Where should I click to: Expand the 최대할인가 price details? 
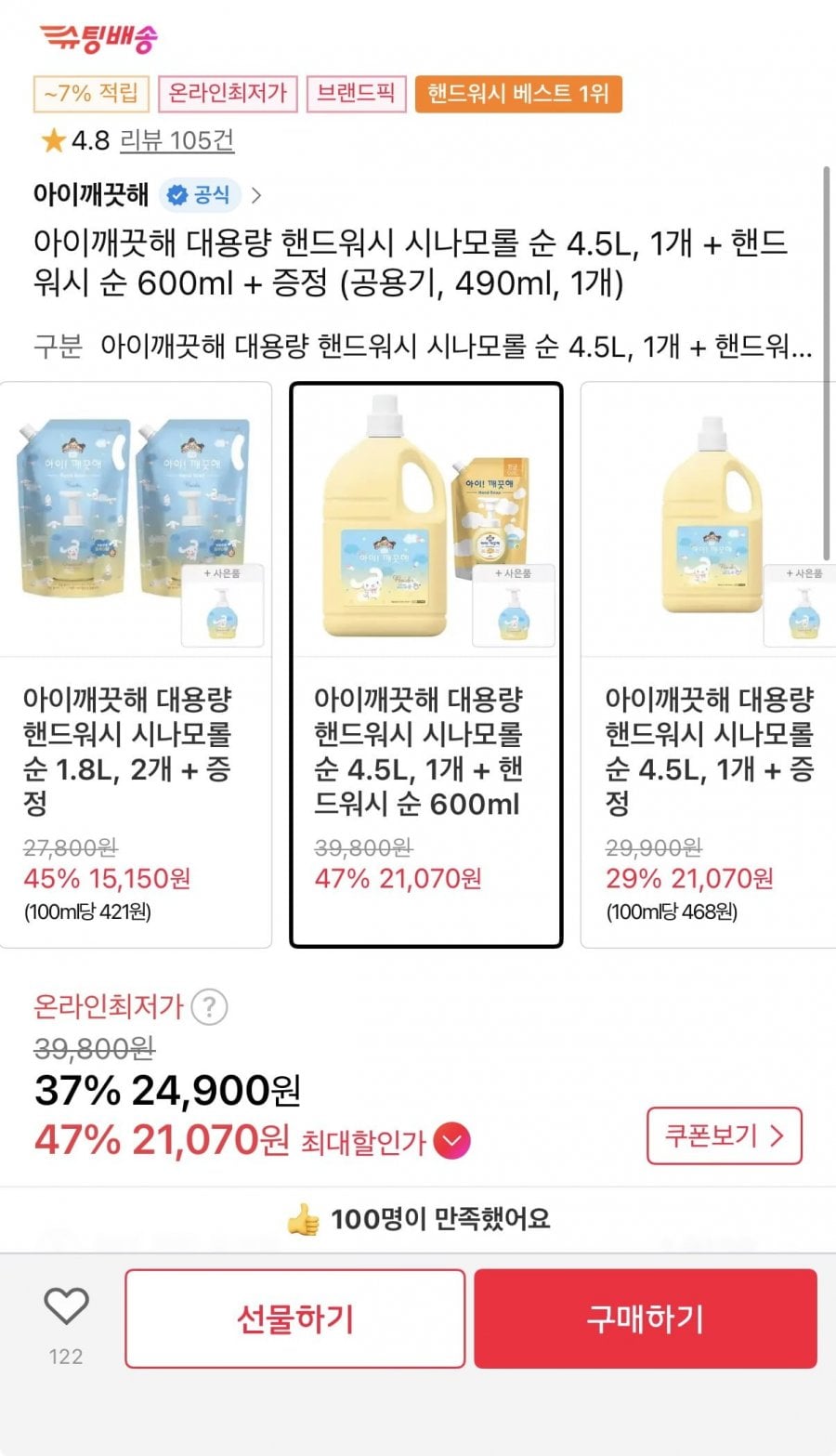click(453, 1141)
